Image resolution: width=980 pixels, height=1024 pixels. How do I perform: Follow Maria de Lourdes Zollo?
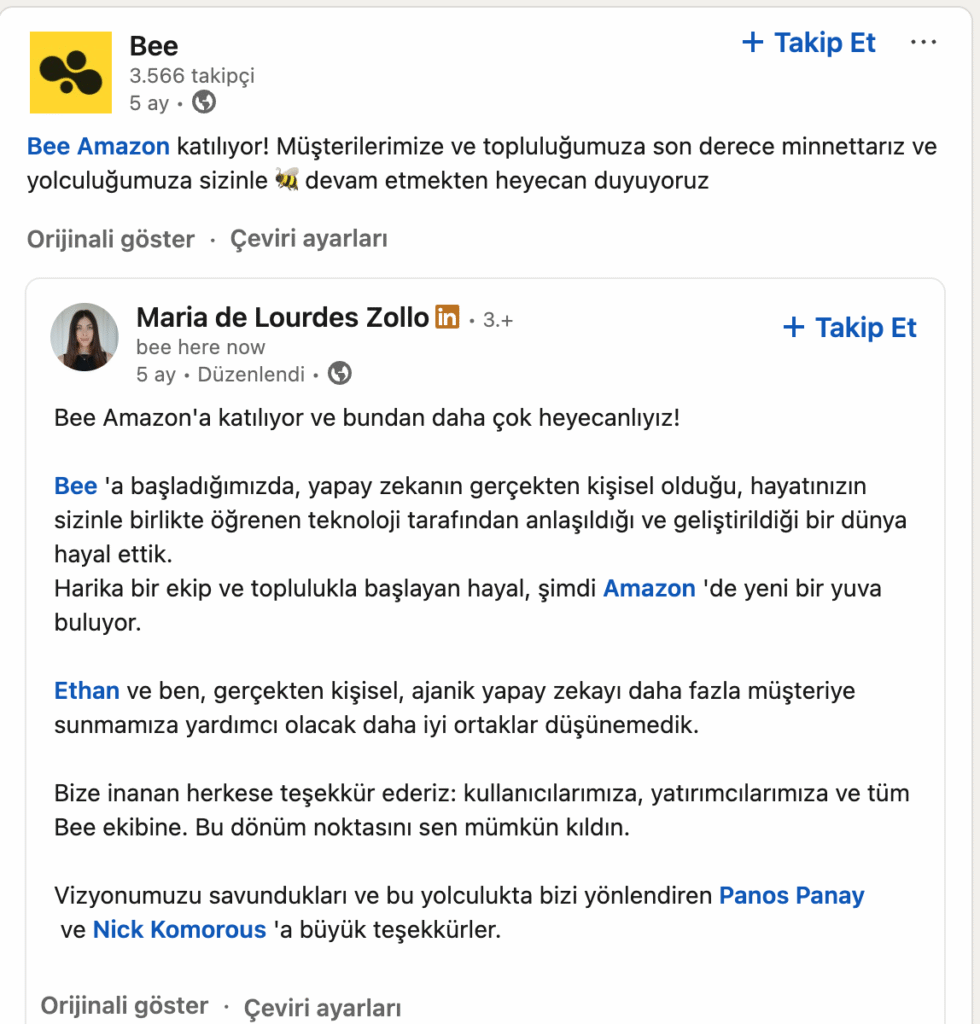pos(849,328)
